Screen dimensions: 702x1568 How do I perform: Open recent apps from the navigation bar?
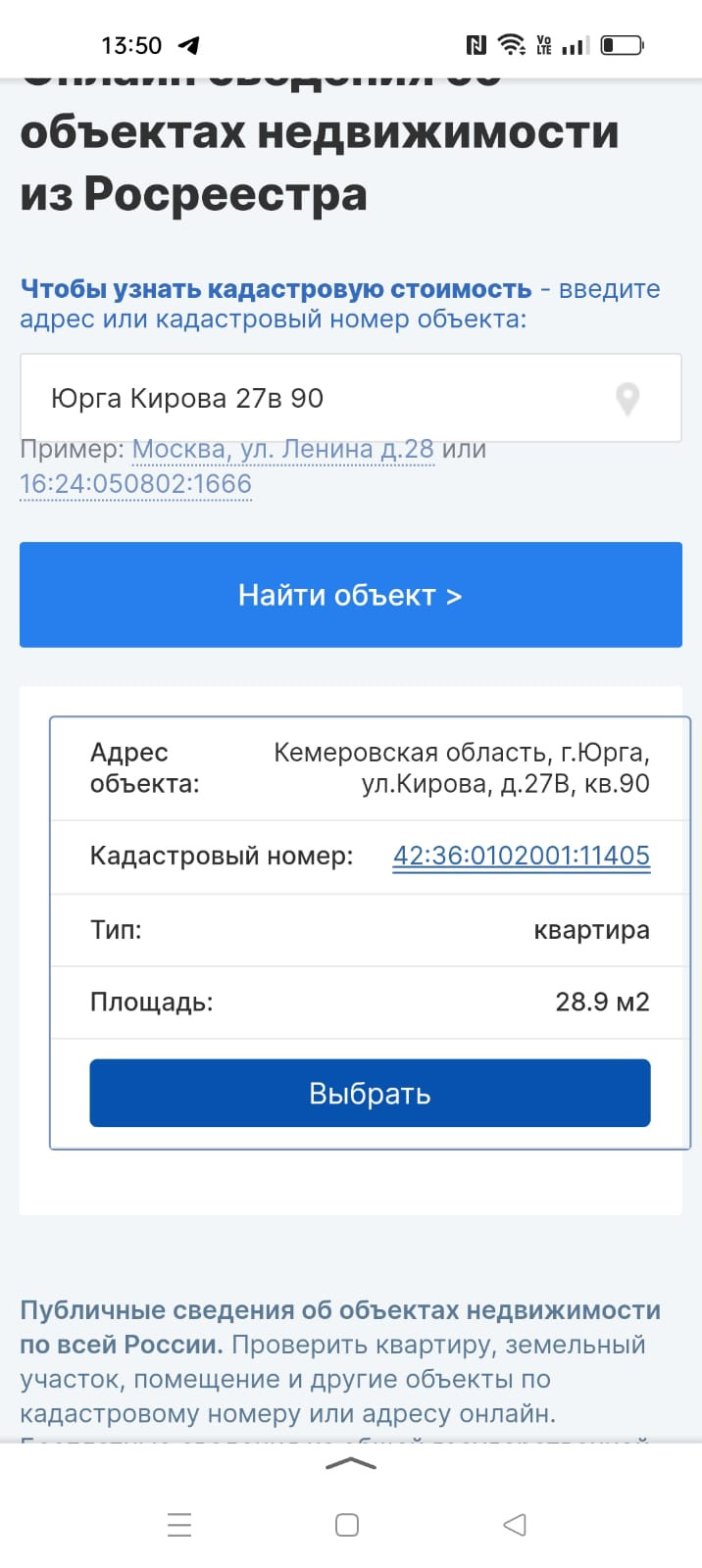(179, 1524)
